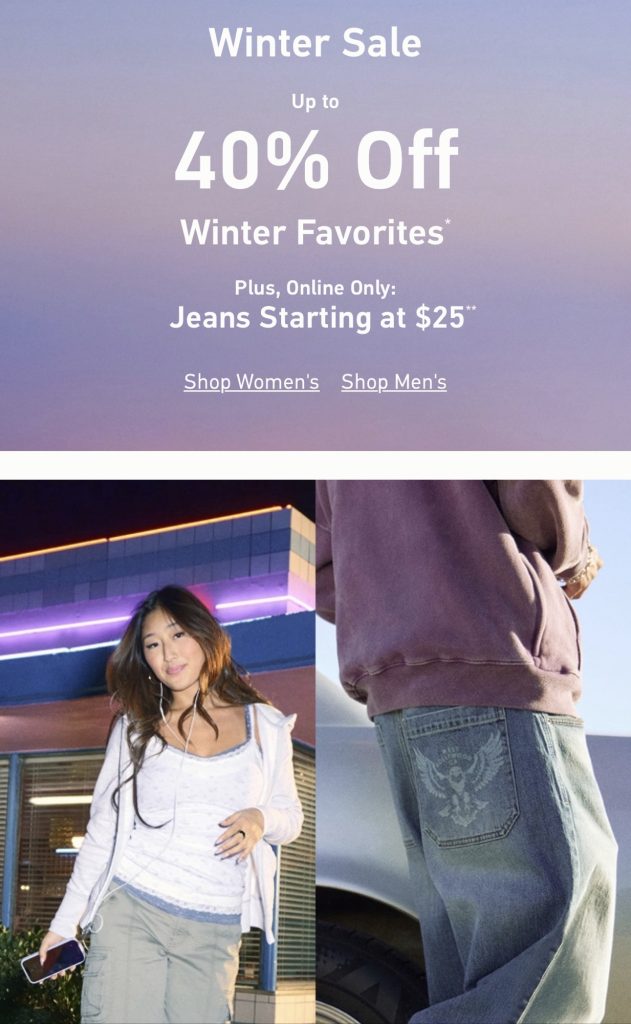
Task: Open the tile showing the woman in white top
Action: (x=157, y=751)
